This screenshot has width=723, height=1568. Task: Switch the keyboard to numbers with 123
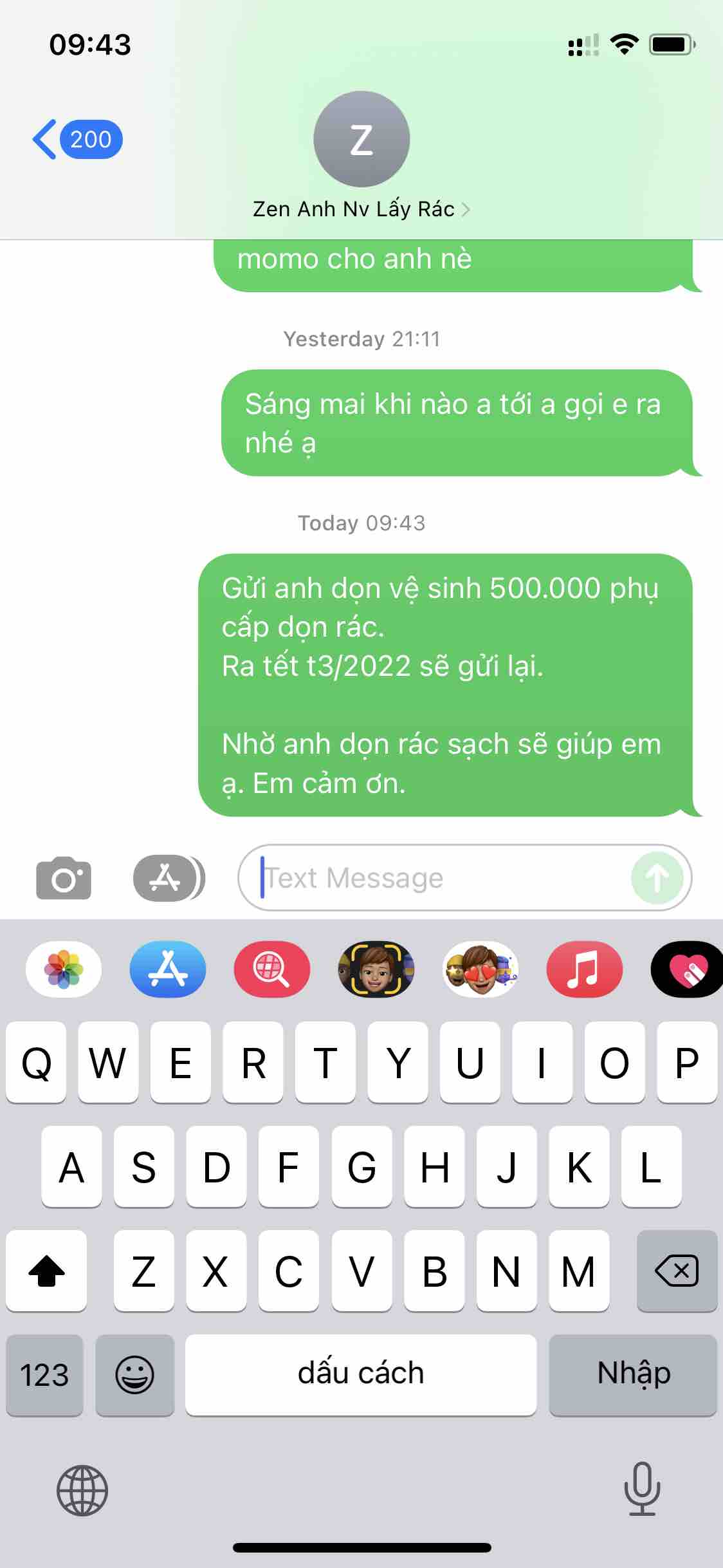point(44,1374)
